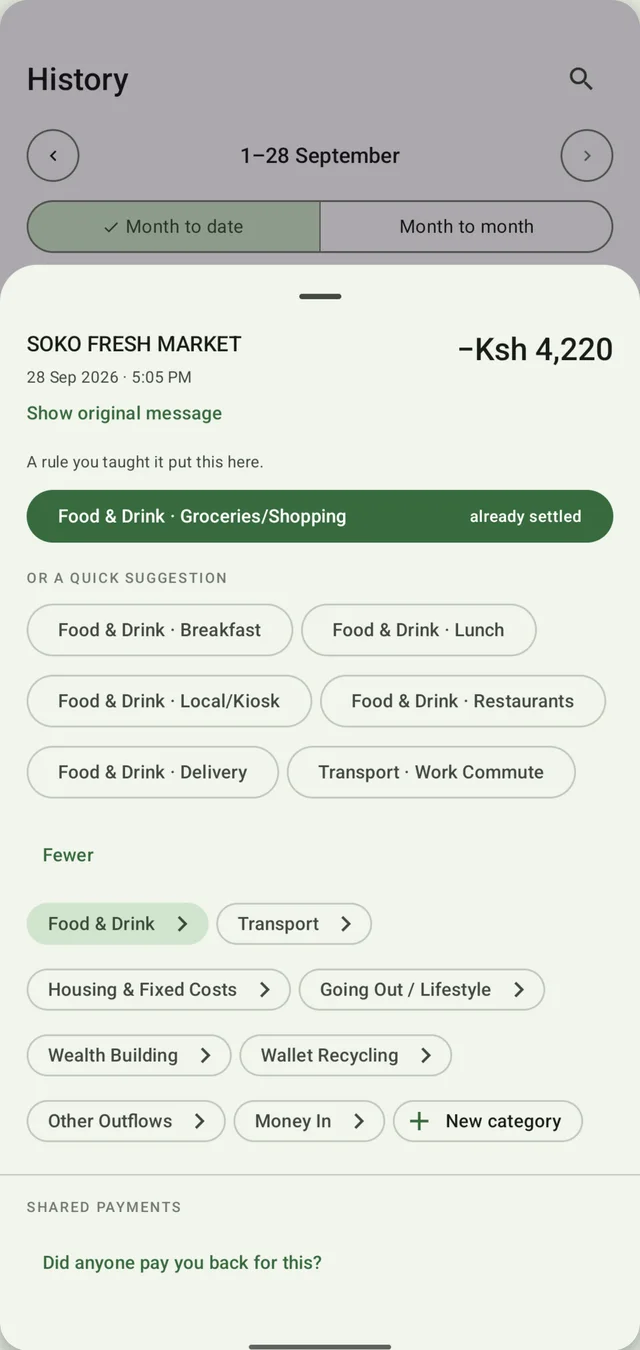
Task: Expand the Wealth Building category
Action: tap(129, 1055)
